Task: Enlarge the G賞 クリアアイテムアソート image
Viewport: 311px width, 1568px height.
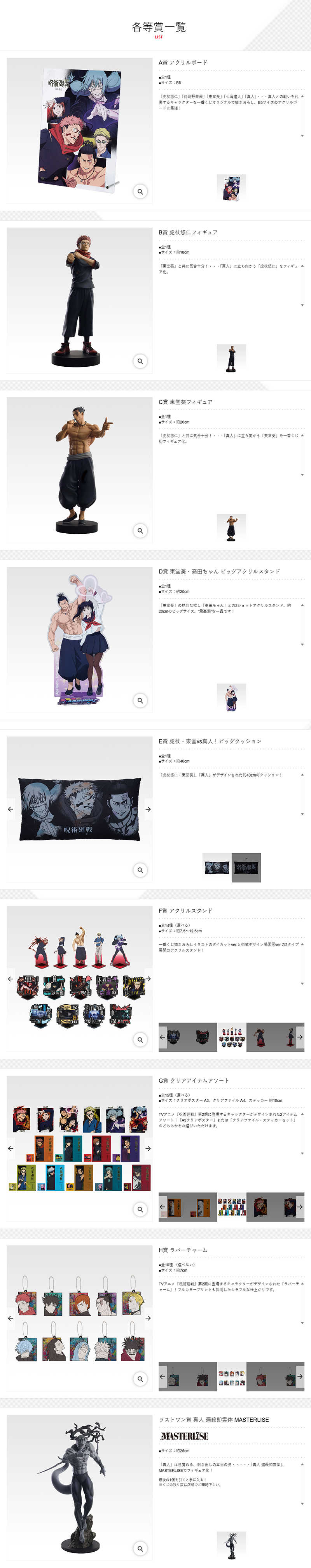Action: click(x=140, y=1209)
